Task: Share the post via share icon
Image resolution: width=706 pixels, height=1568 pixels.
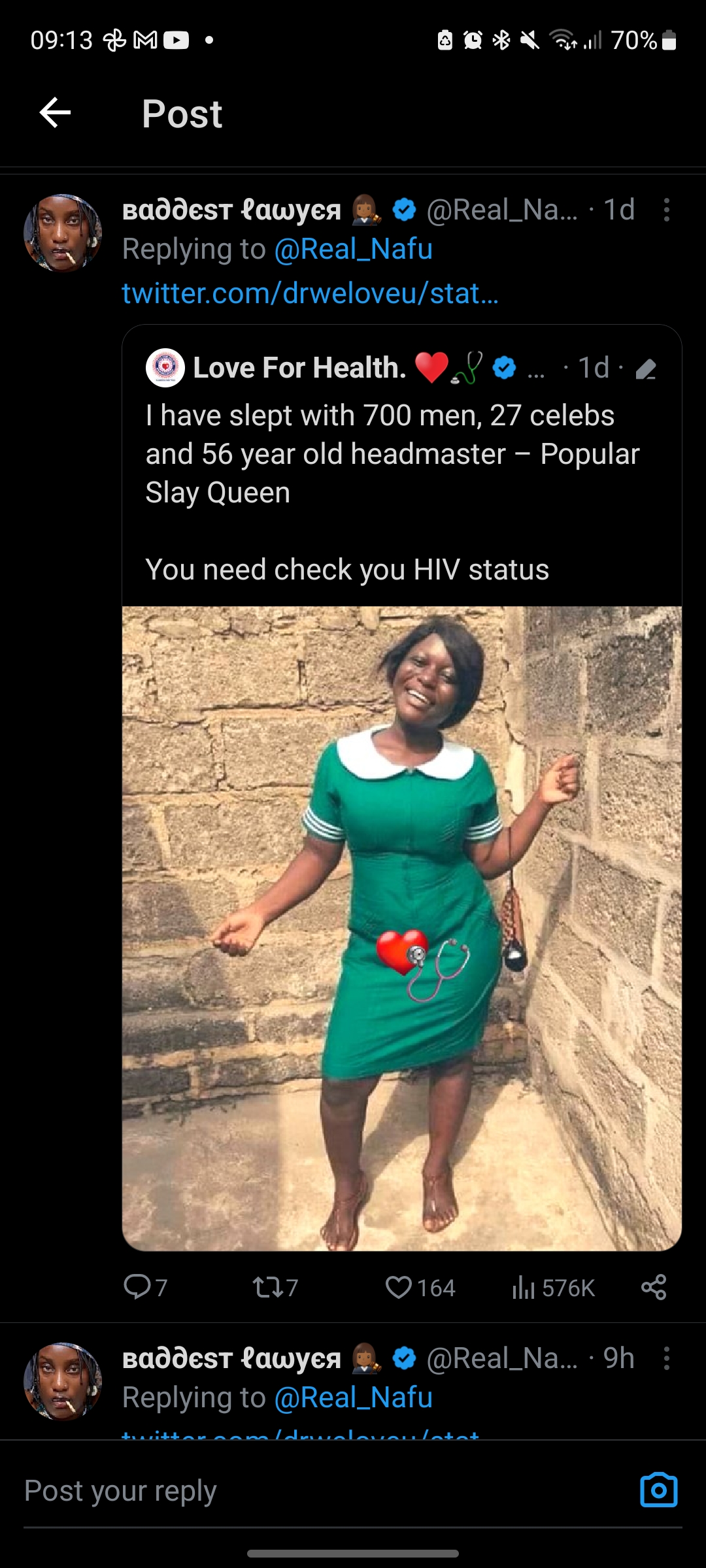Action: click(654, 1286)
